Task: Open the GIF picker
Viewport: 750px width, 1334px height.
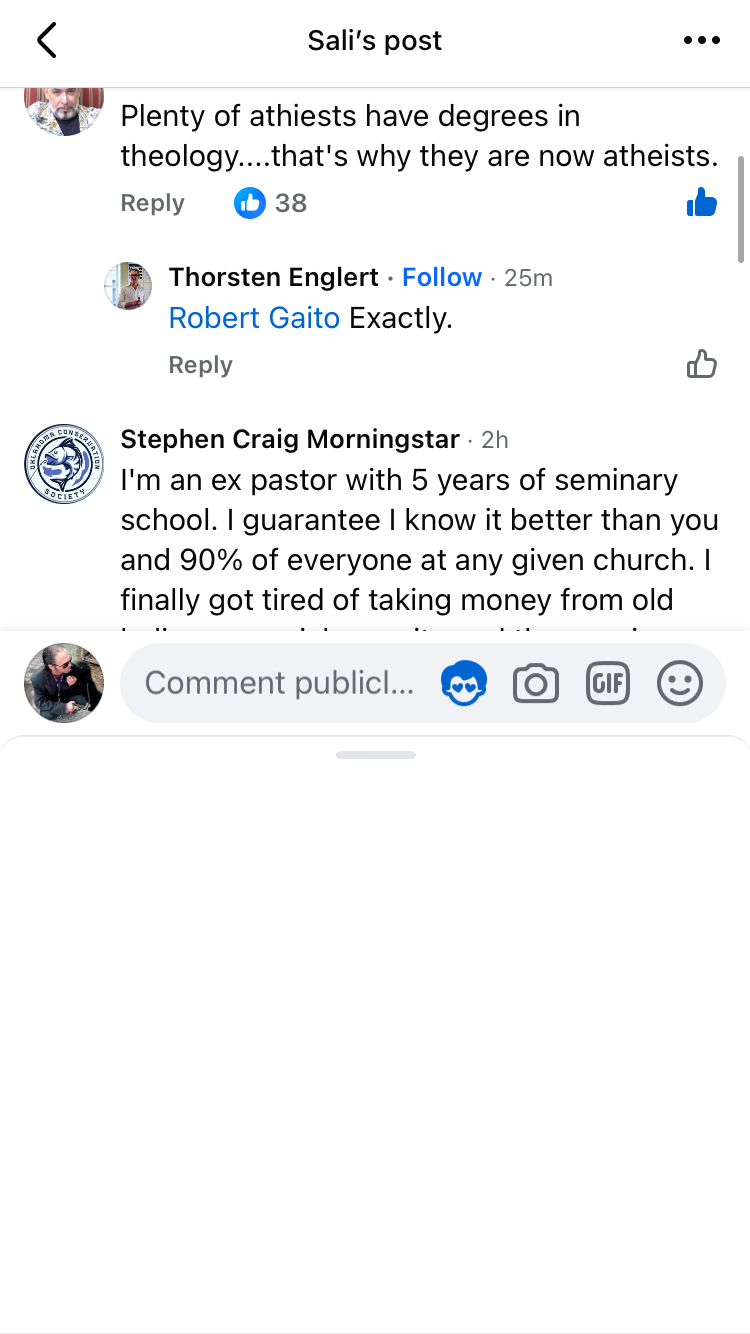Action: 608,684
